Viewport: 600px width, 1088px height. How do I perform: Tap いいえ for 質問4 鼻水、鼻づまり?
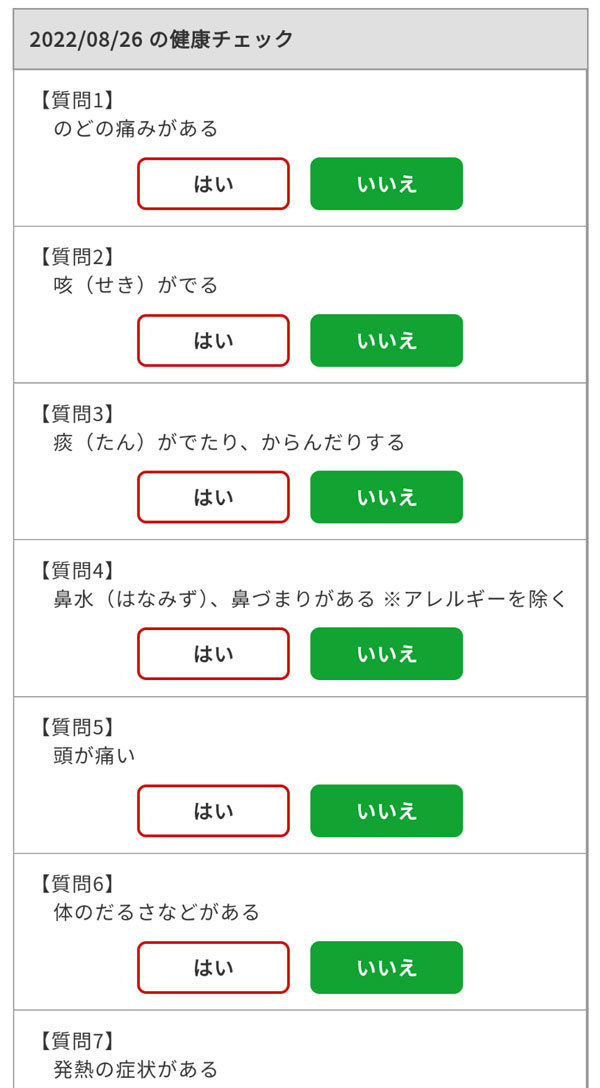[x=386, y=654]
